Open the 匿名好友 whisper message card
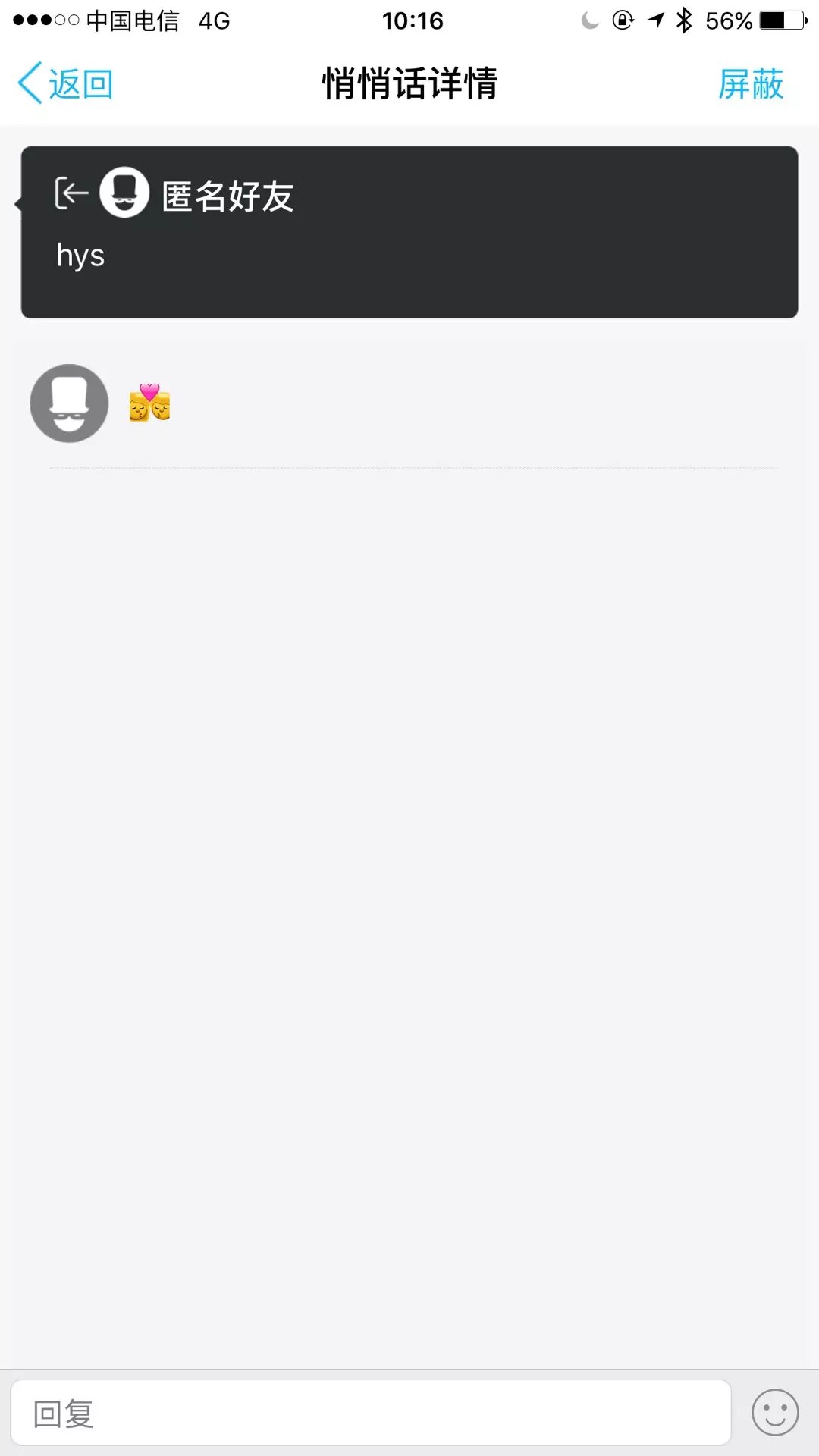This screenshot has width=819, height=1456. tap(409, 232)
